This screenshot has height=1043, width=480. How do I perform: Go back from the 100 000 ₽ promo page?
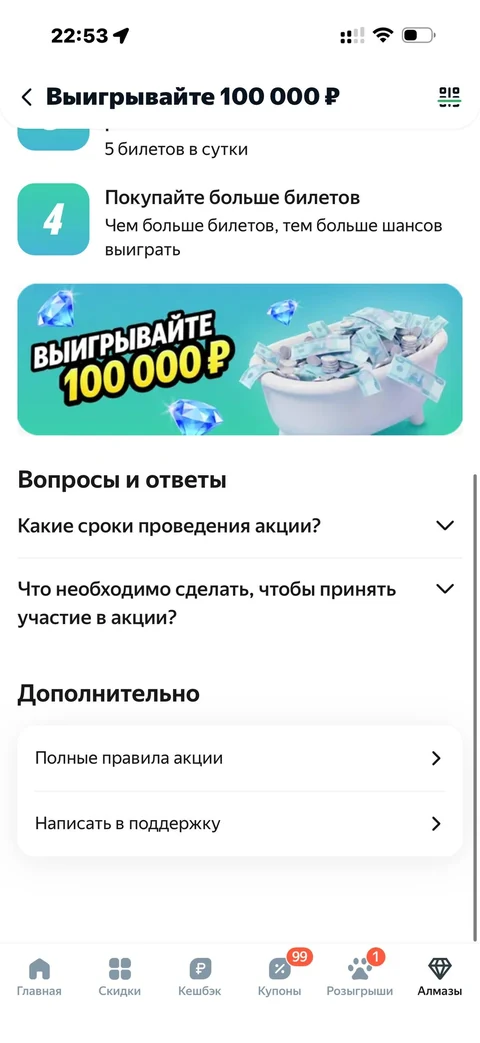pyautogui.click(x=27, y=97)
